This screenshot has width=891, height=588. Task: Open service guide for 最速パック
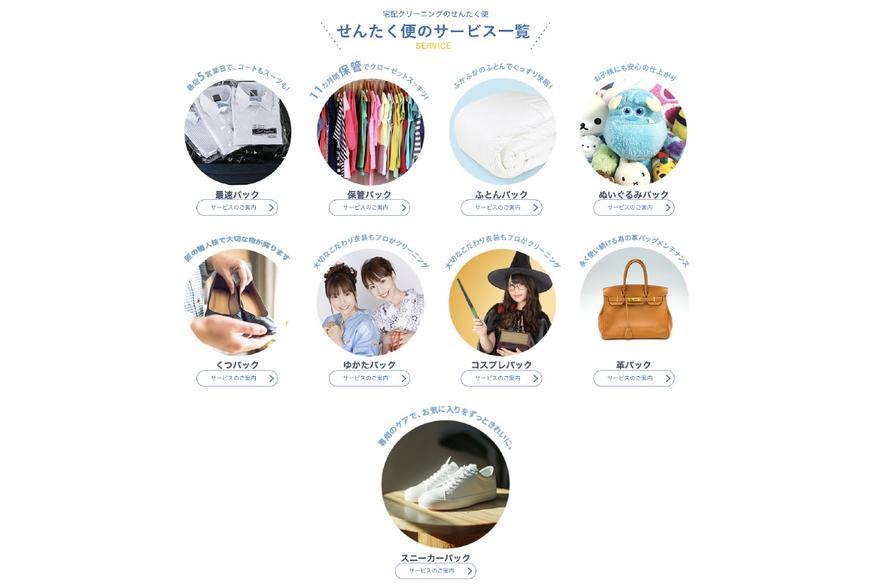(237, 208)
